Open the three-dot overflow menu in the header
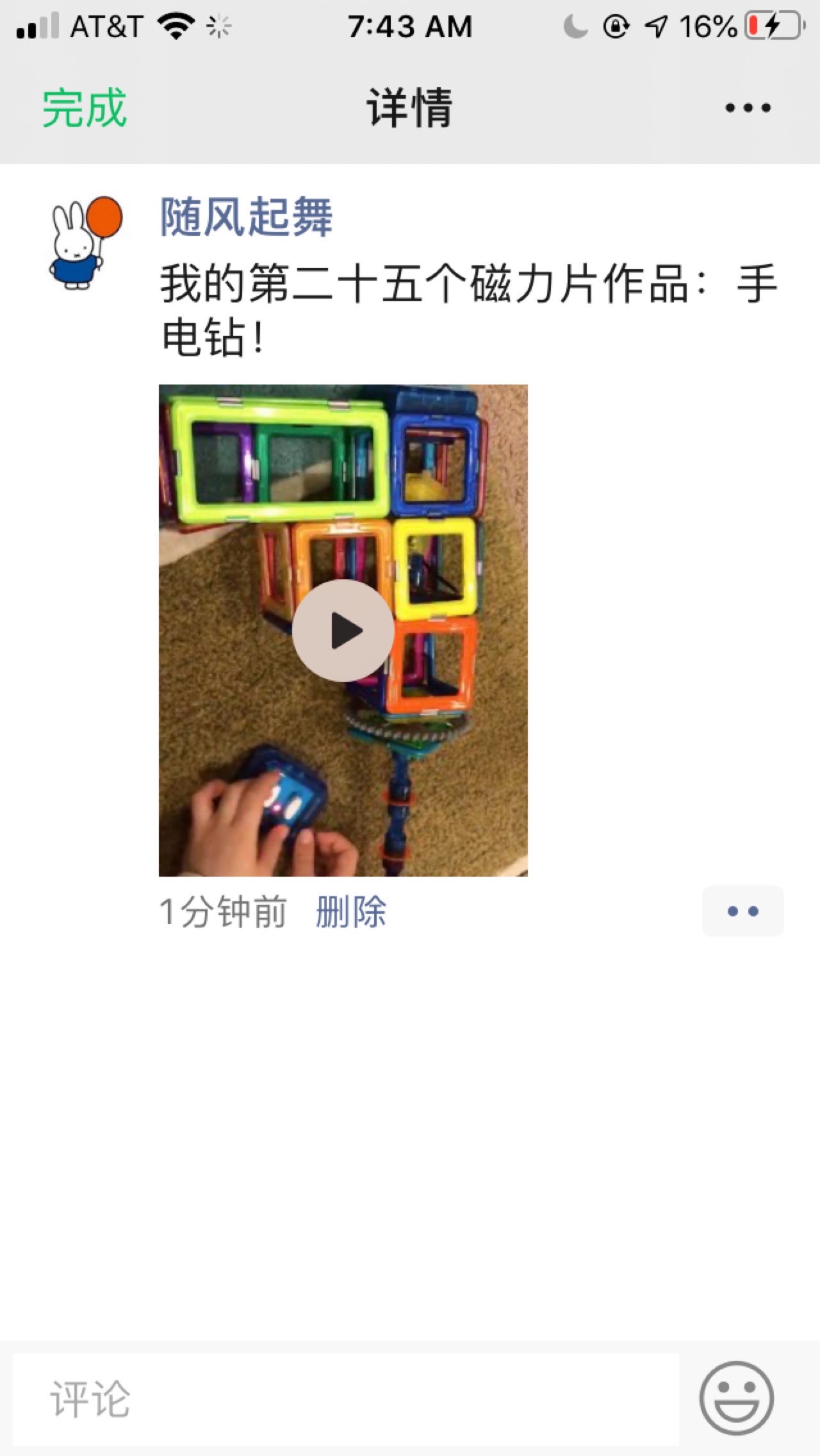The width and height of the screenshot is (820, 1456). tap(748, 108)
